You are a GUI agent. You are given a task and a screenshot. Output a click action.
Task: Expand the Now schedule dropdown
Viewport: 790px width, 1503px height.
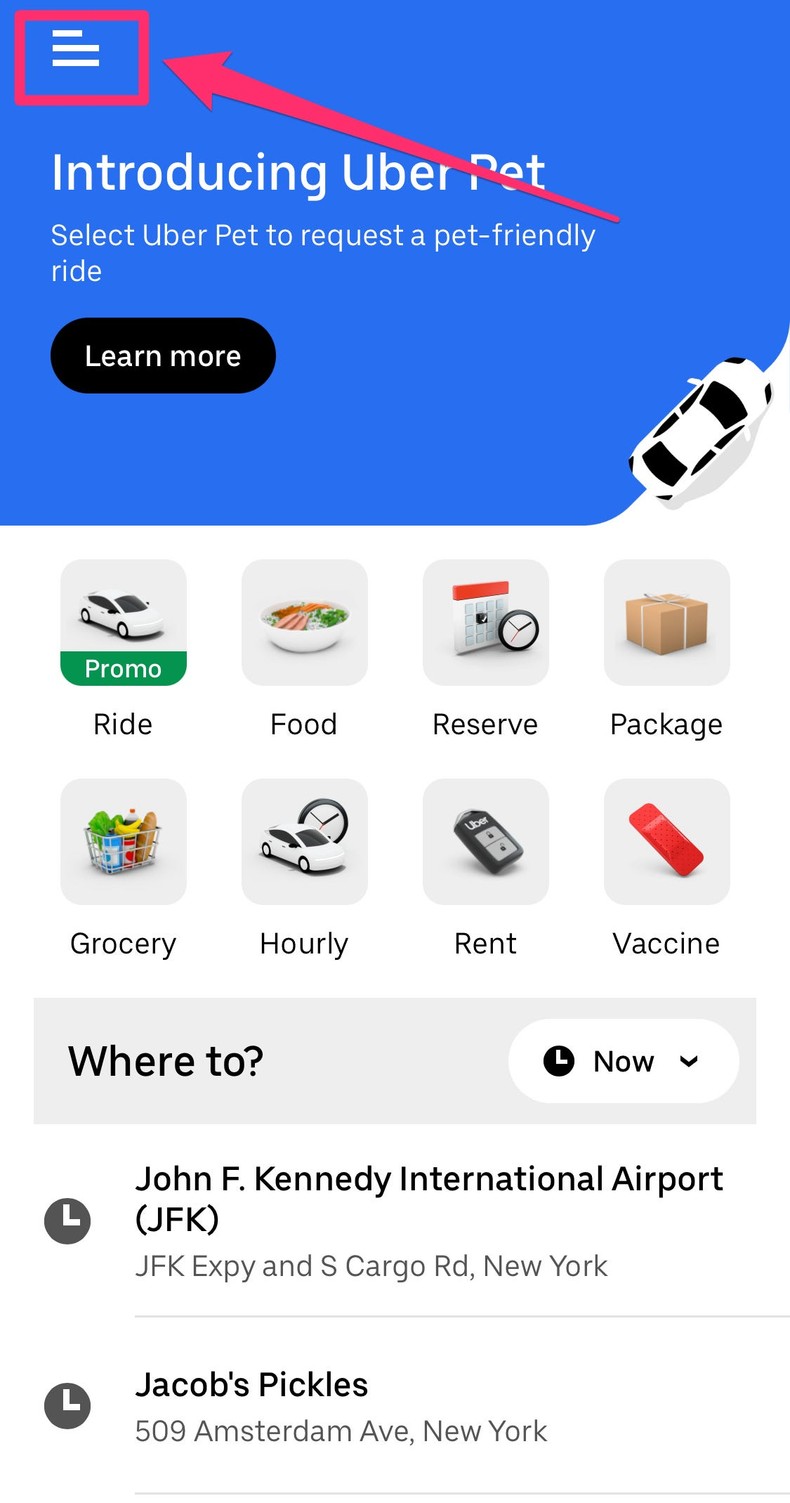[x=622, y=1061]
